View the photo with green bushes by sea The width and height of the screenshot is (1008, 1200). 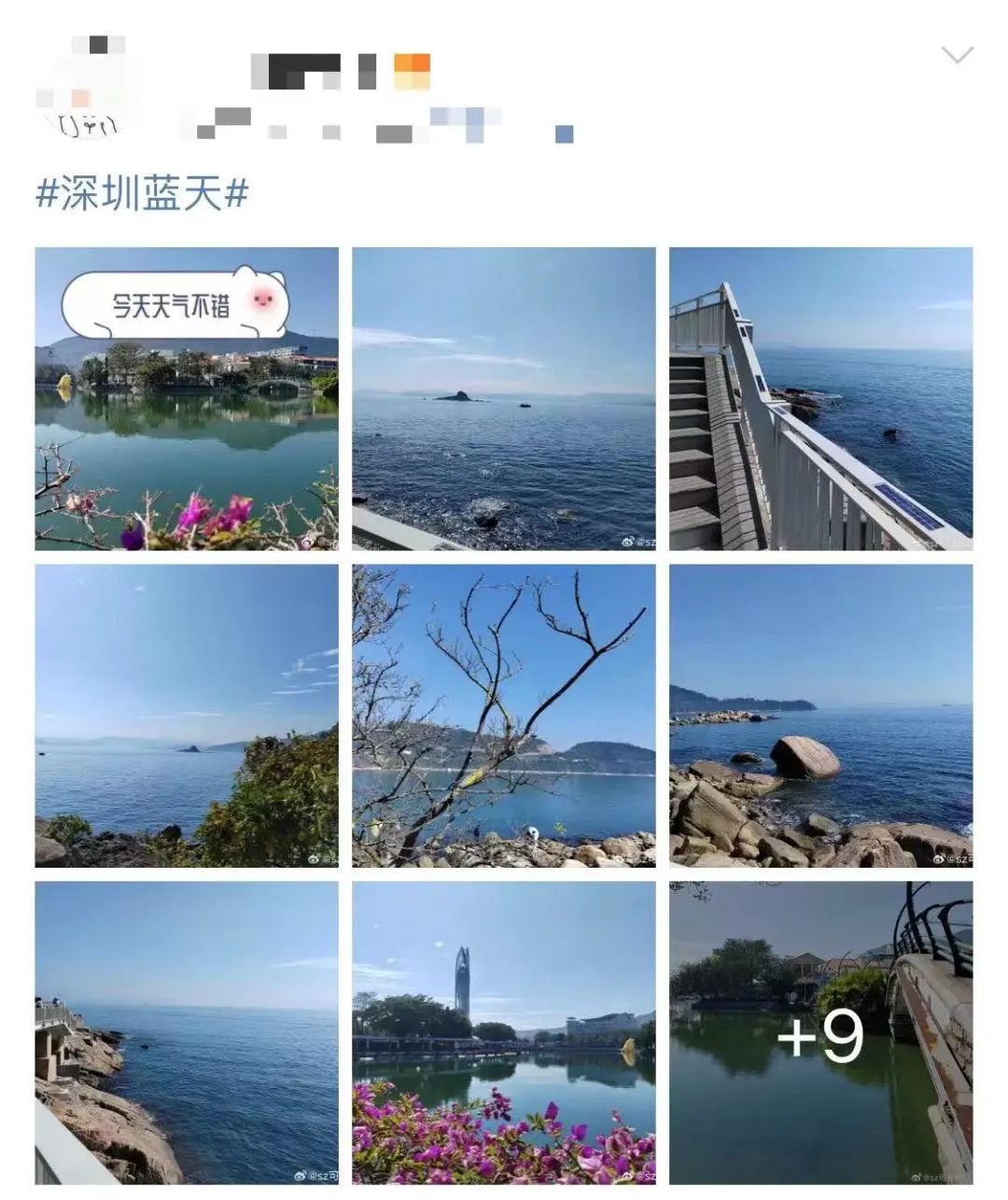[x=187, y=716]
